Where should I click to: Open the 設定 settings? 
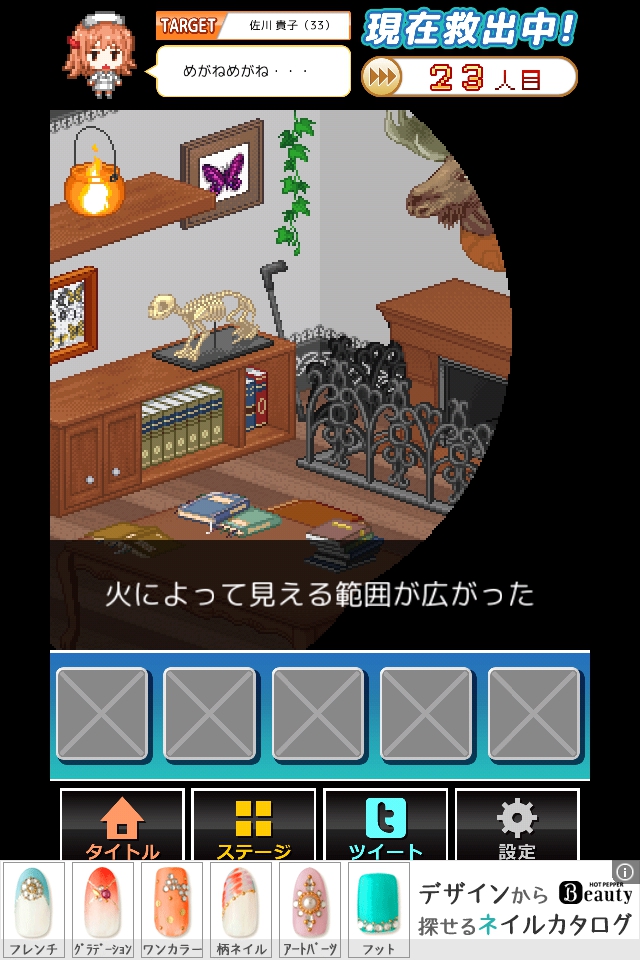(516, 826)
